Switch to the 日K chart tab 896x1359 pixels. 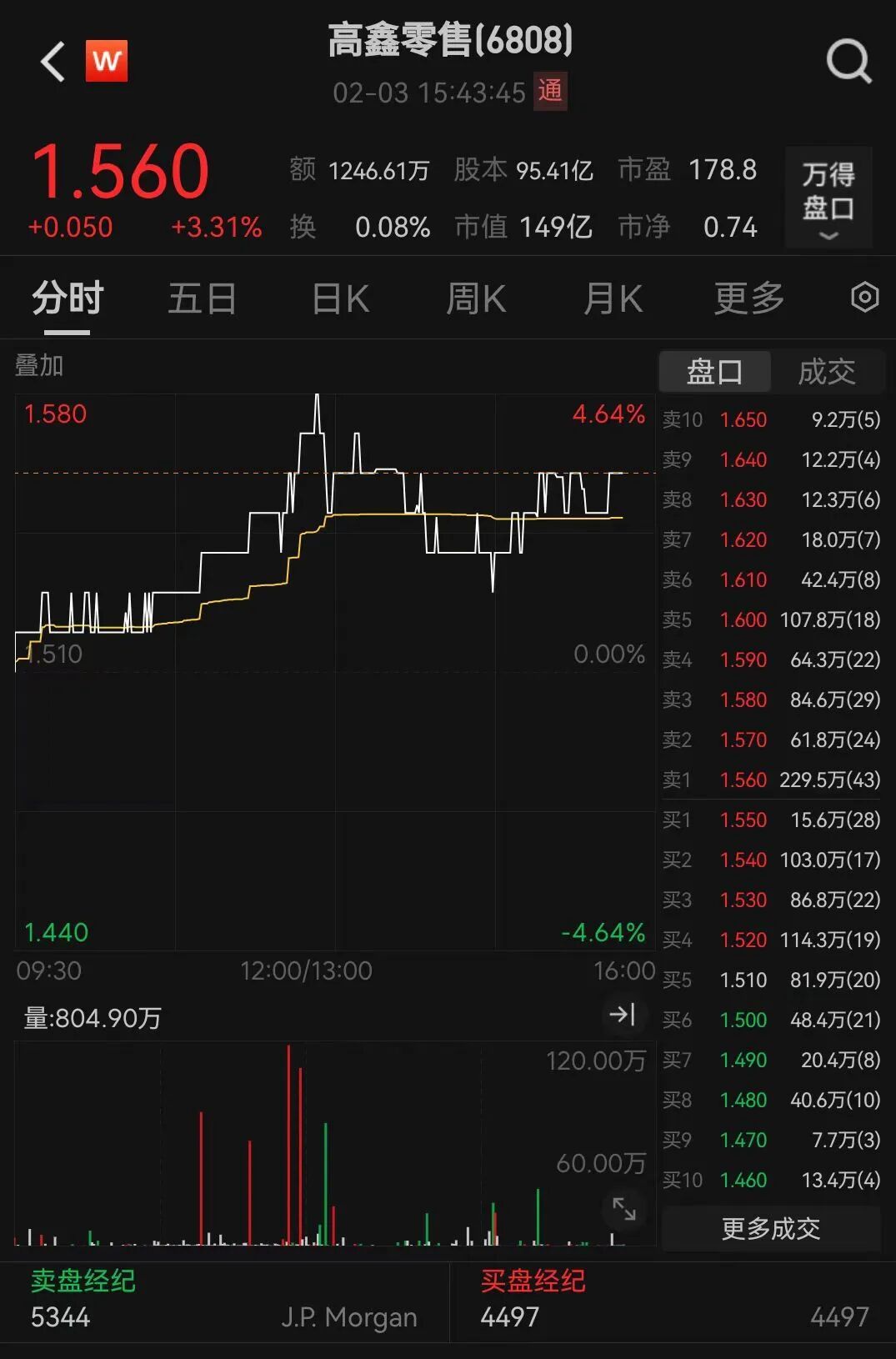coord(340,298)
